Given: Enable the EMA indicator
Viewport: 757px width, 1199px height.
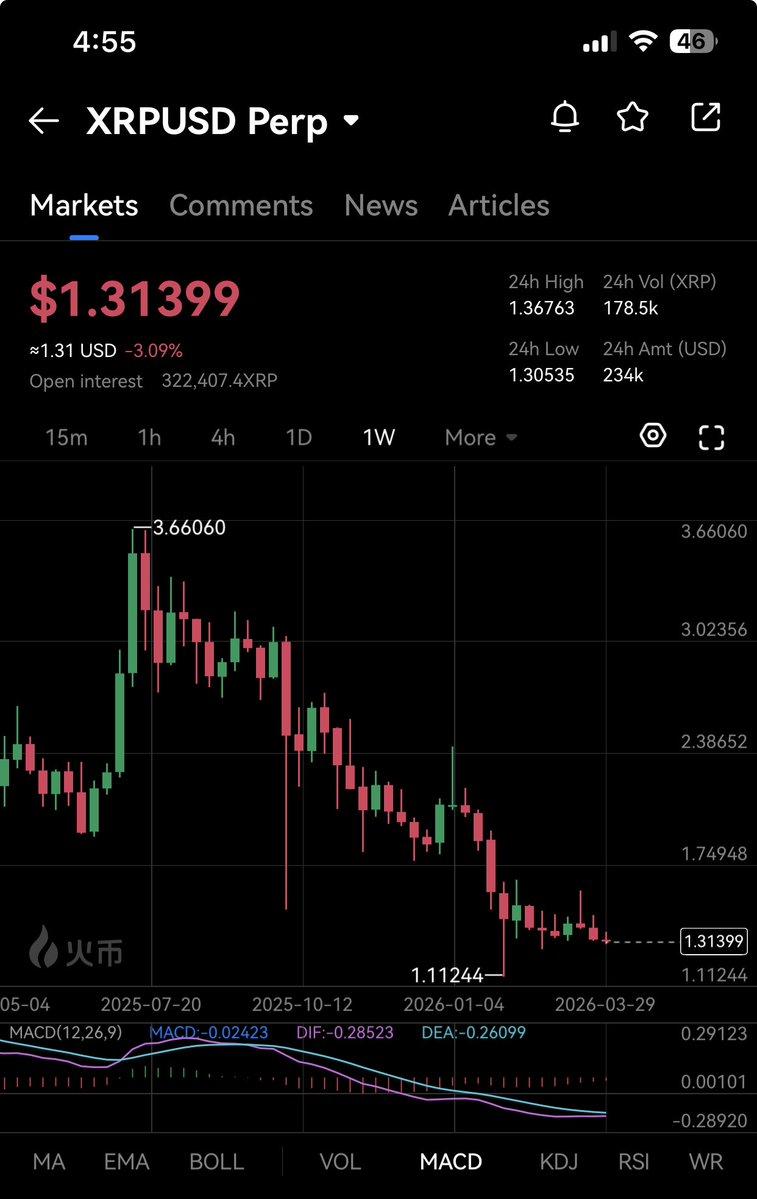Looking at the screenshot, I should [x=127, y=1161].
